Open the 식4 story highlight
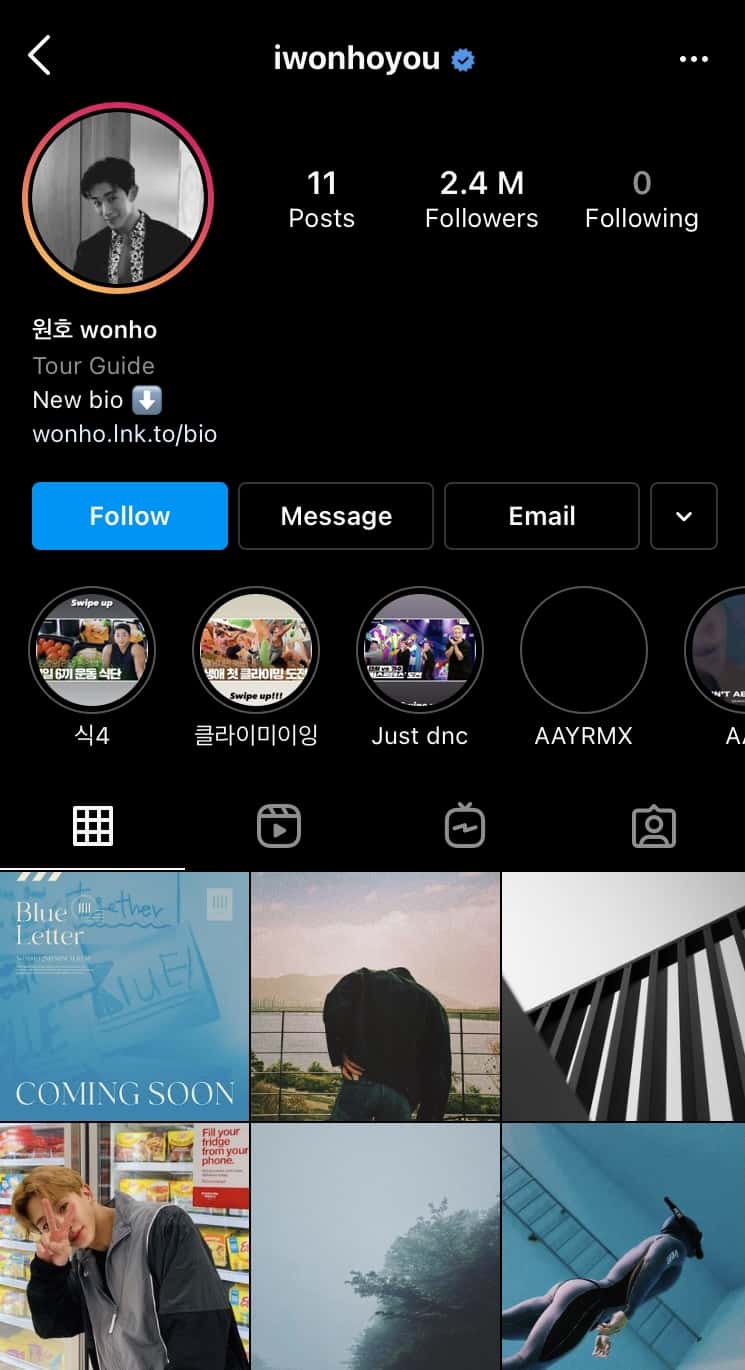The height and width of the screenshot is (1370, 745). (x=92, y=650)
